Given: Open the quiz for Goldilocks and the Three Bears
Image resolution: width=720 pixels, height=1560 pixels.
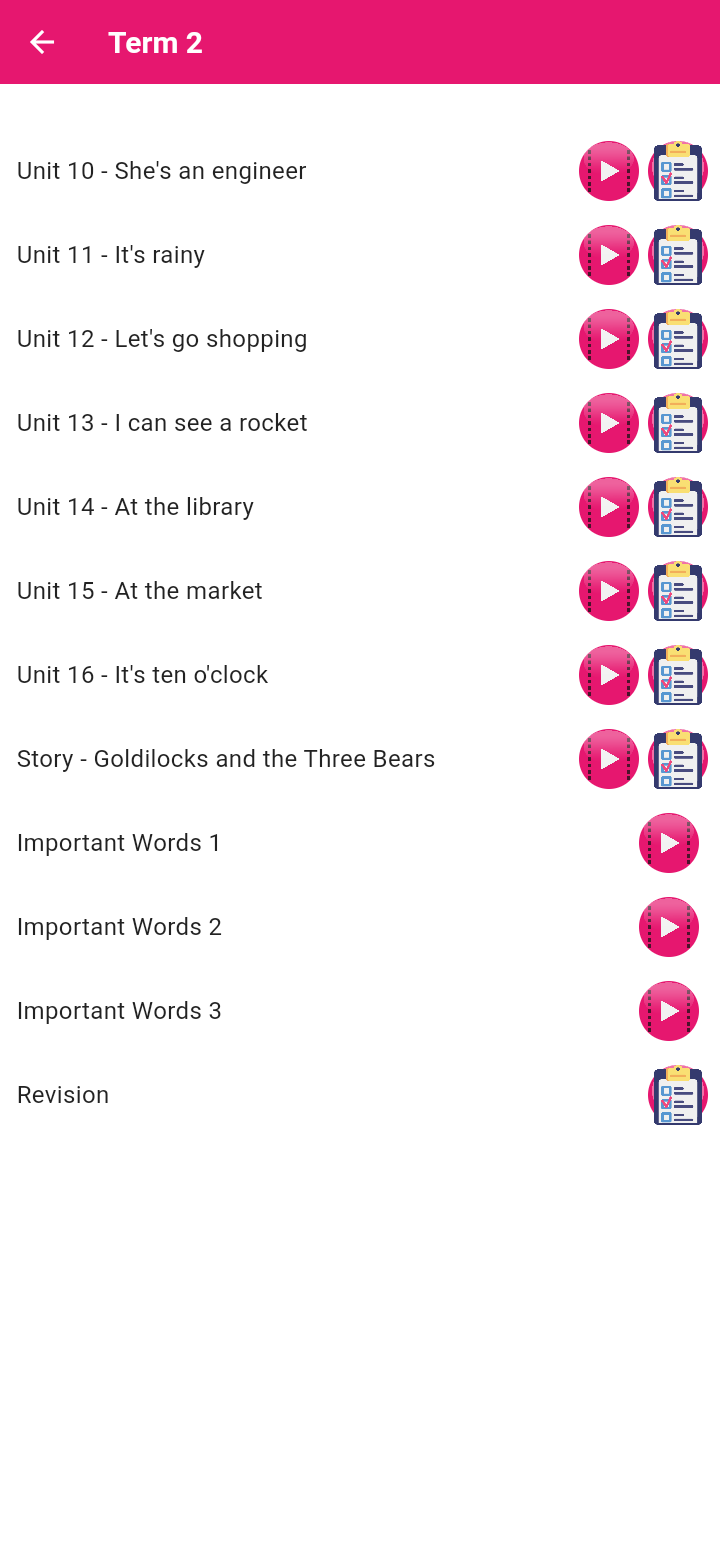Looking at the screenshot, I should coord(678,758).
